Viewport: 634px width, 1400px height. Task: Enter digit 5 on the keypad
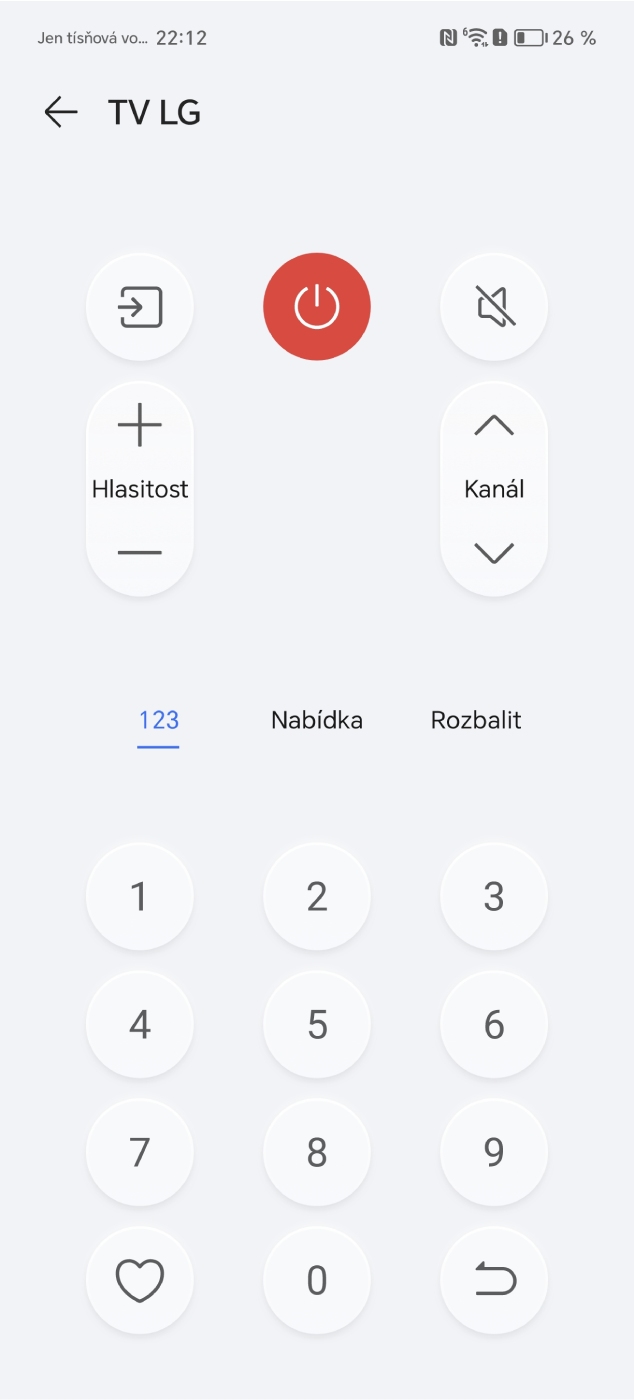pyautogui.click(x=317, y=1025)
